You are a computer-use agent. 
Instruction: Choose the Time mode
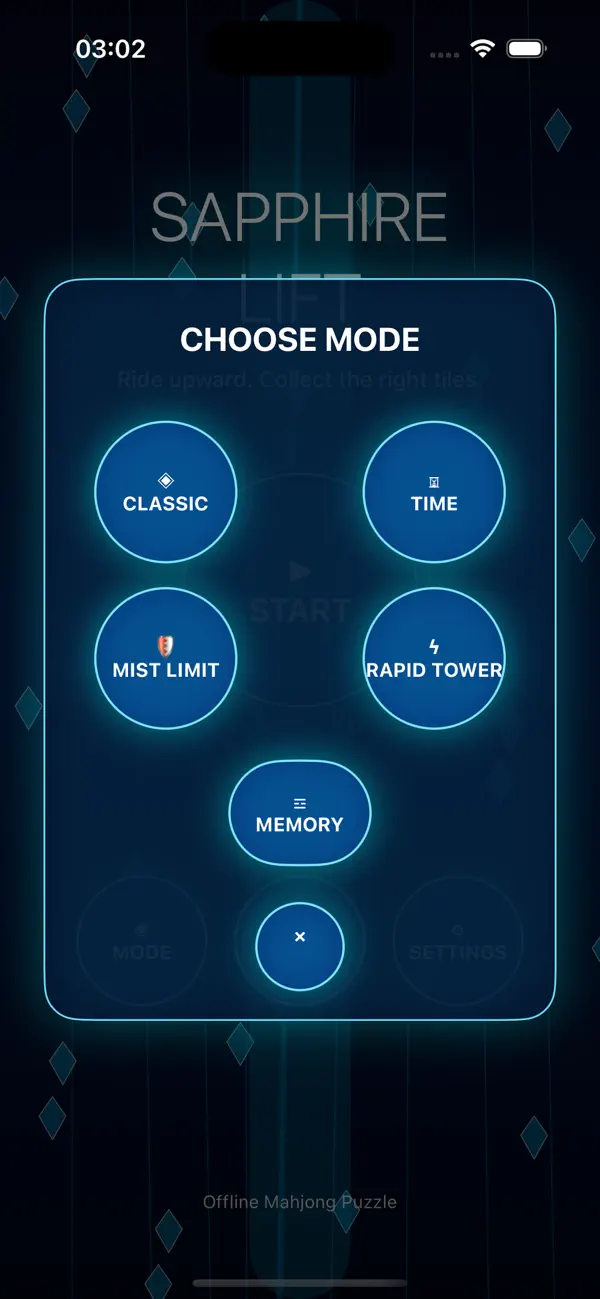(434, 492)
